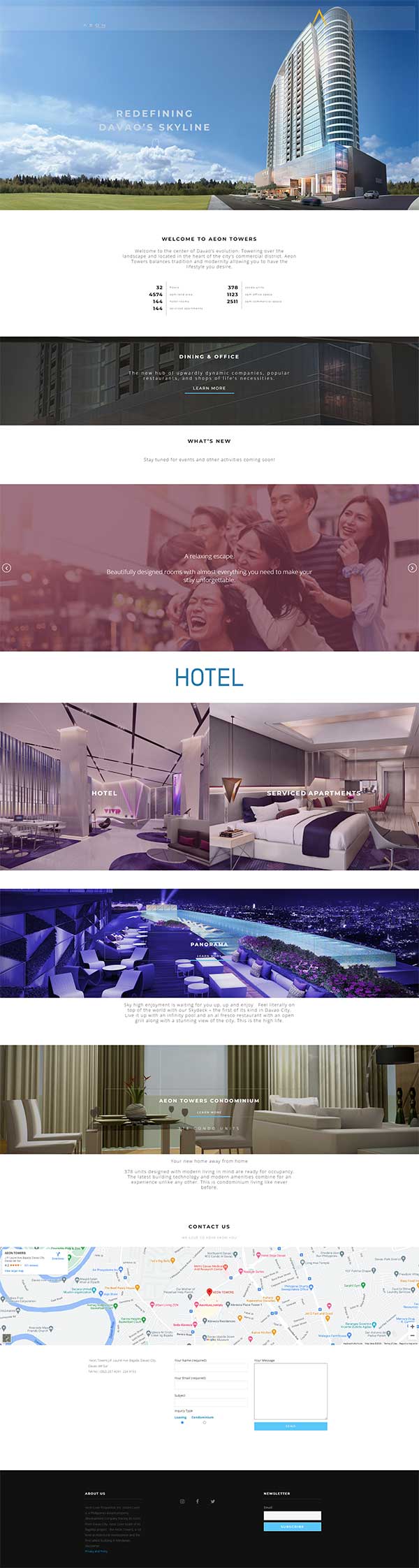Focus the Your Email field
Image resolution: width=419 pixels, height=1568 pixels.
pyautogui.click(x=211, y=1384)
